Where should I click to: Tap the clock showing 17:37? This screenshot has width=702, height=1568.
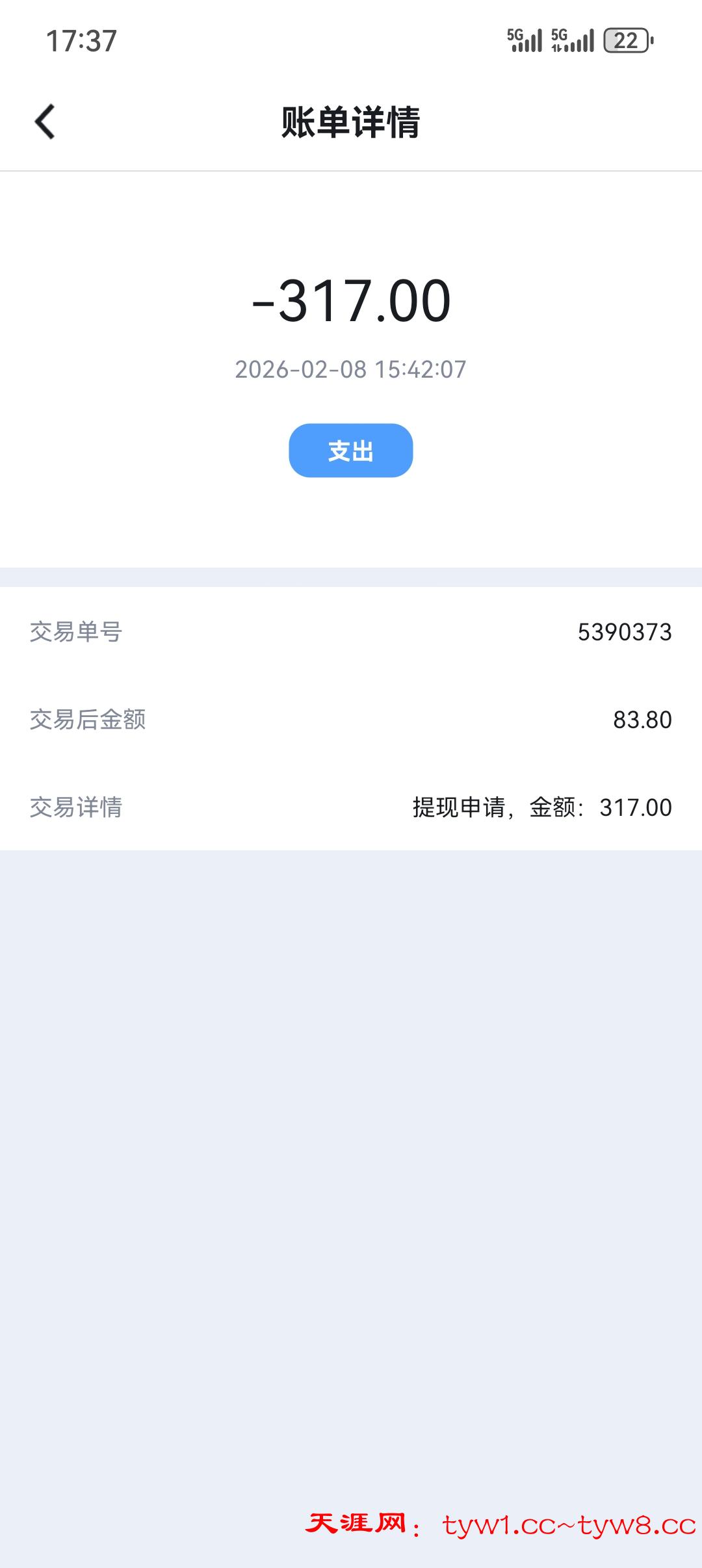pyautogui.click(x=80, y=40)
